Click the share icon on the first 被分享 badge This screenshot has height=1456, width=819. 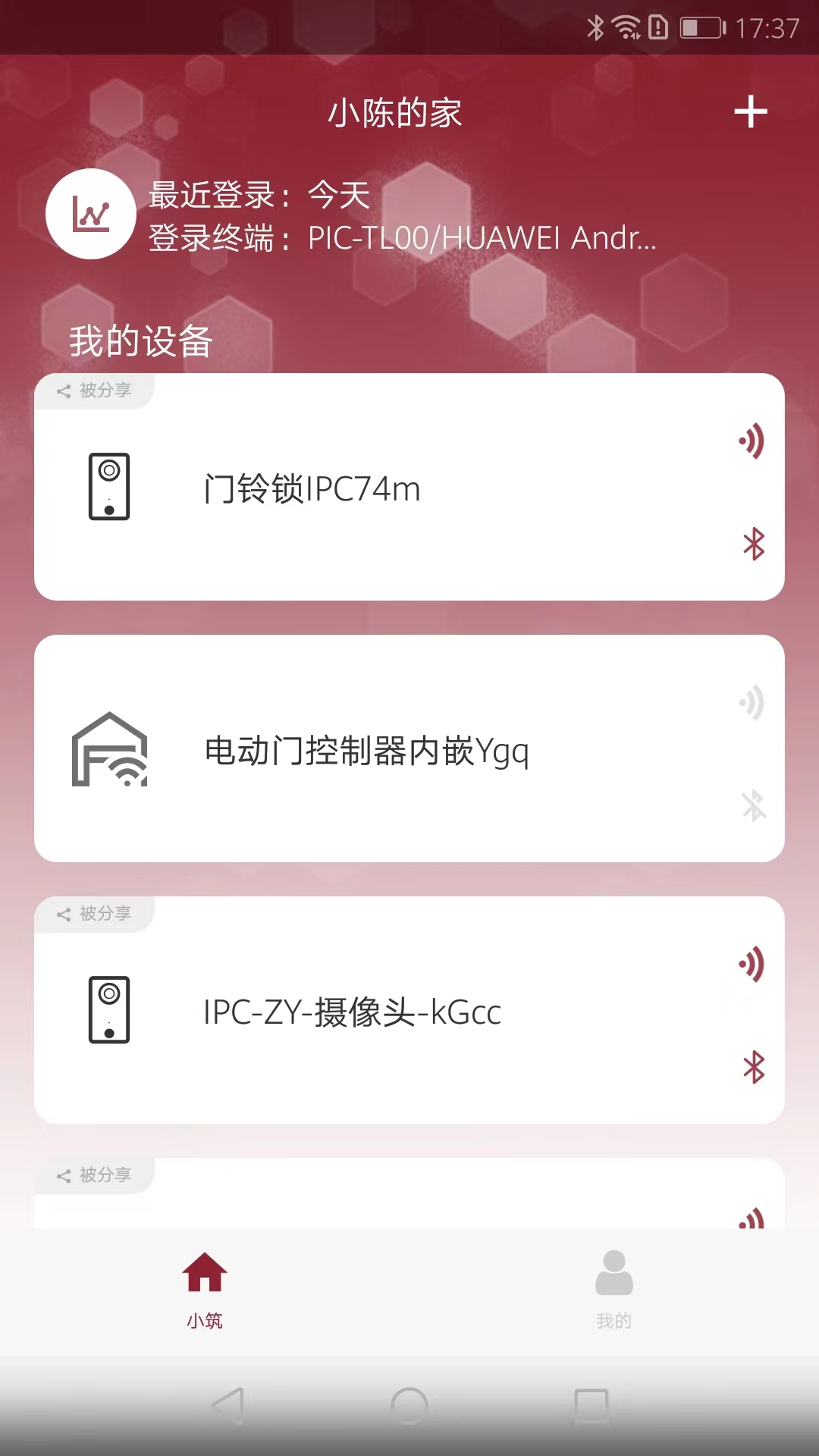[64, 391]
